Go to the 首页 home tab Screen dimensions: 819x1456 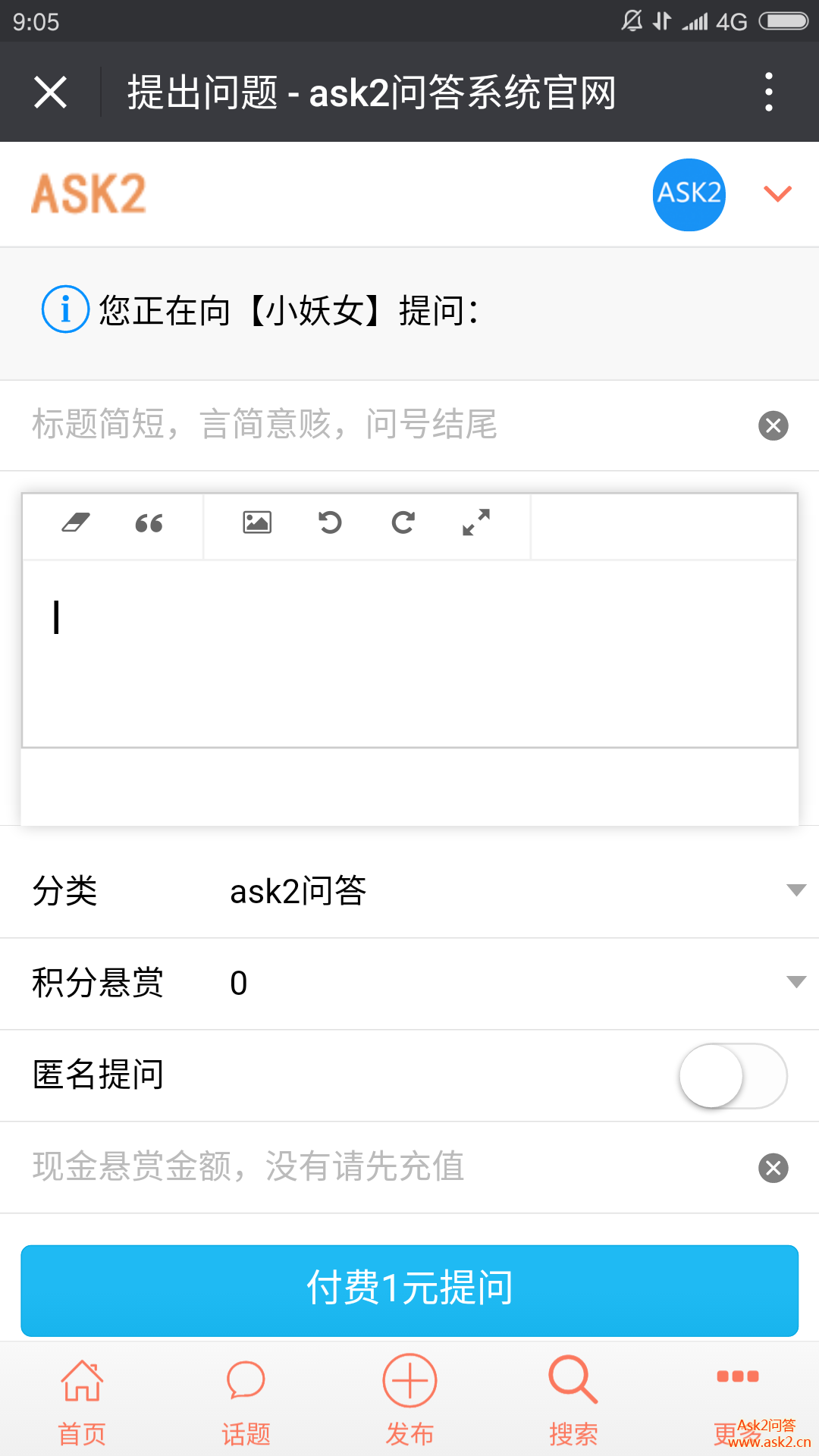point(82,1401)
